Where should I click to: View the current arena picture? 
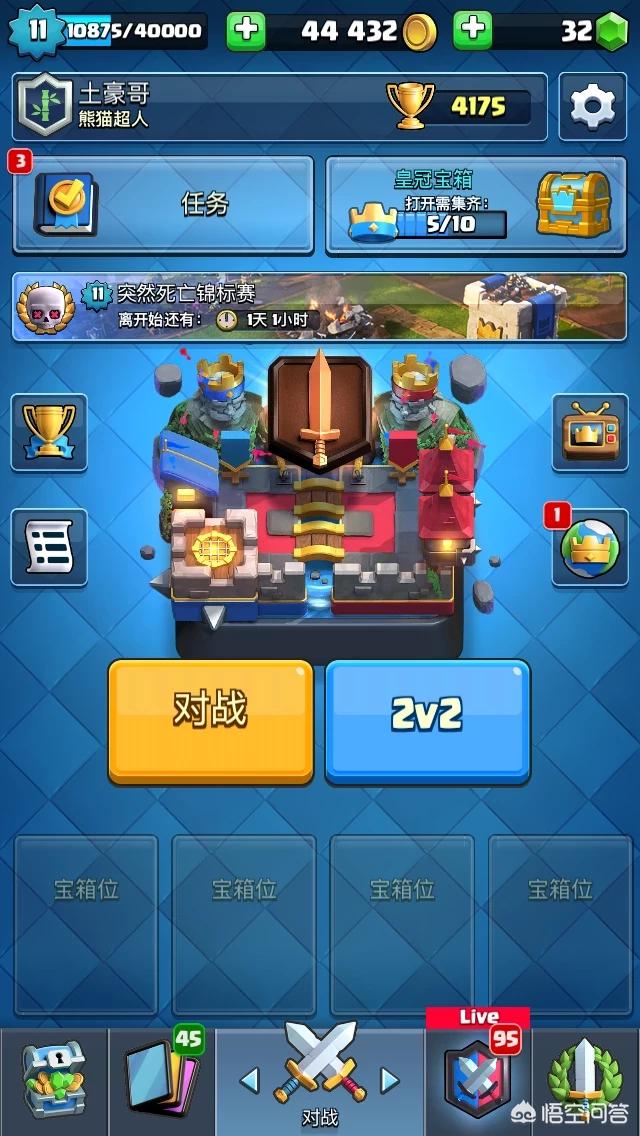(x=320, y=500)
